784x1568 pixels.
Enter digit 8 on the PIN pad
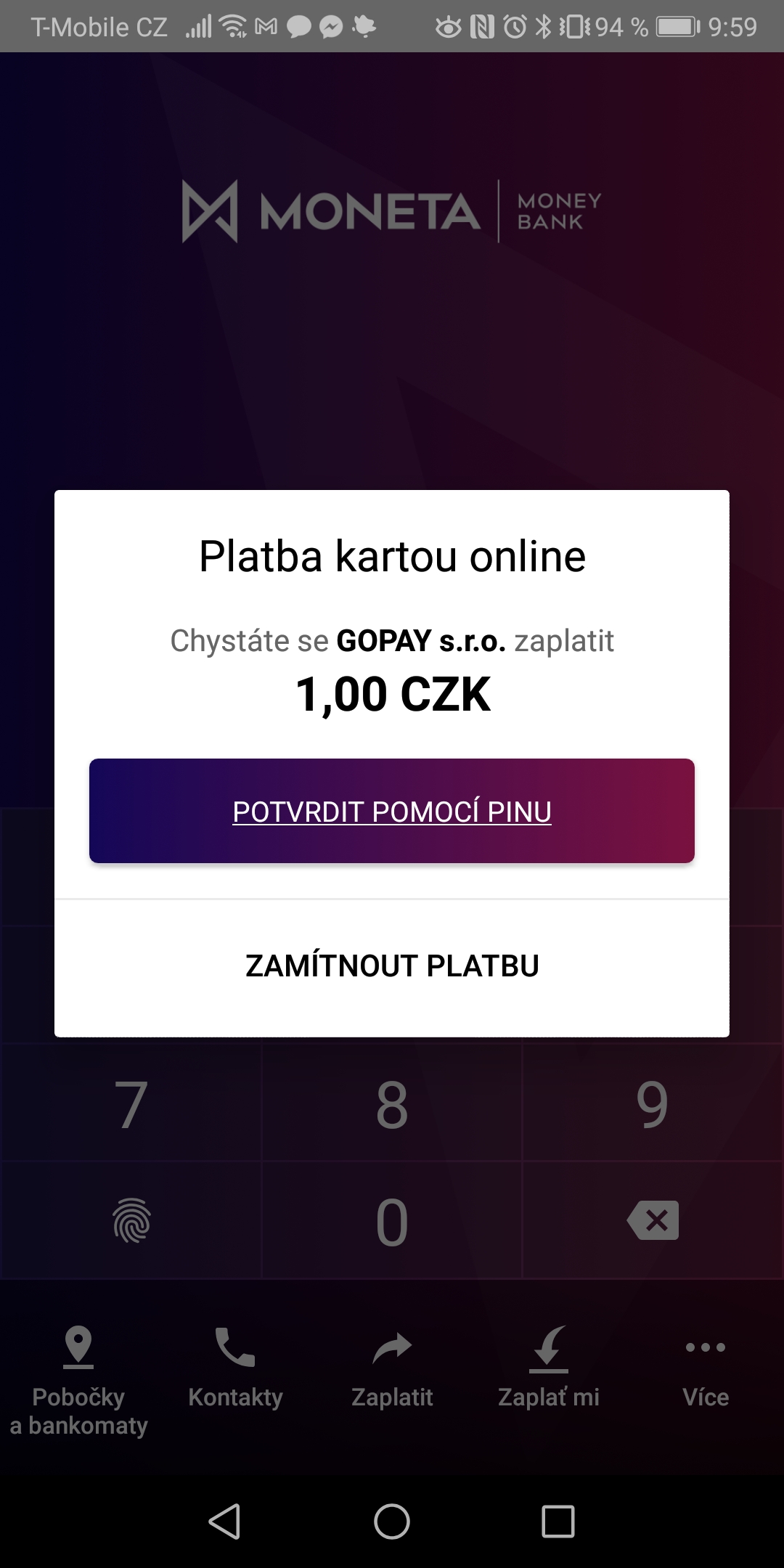pos(392,1103)
